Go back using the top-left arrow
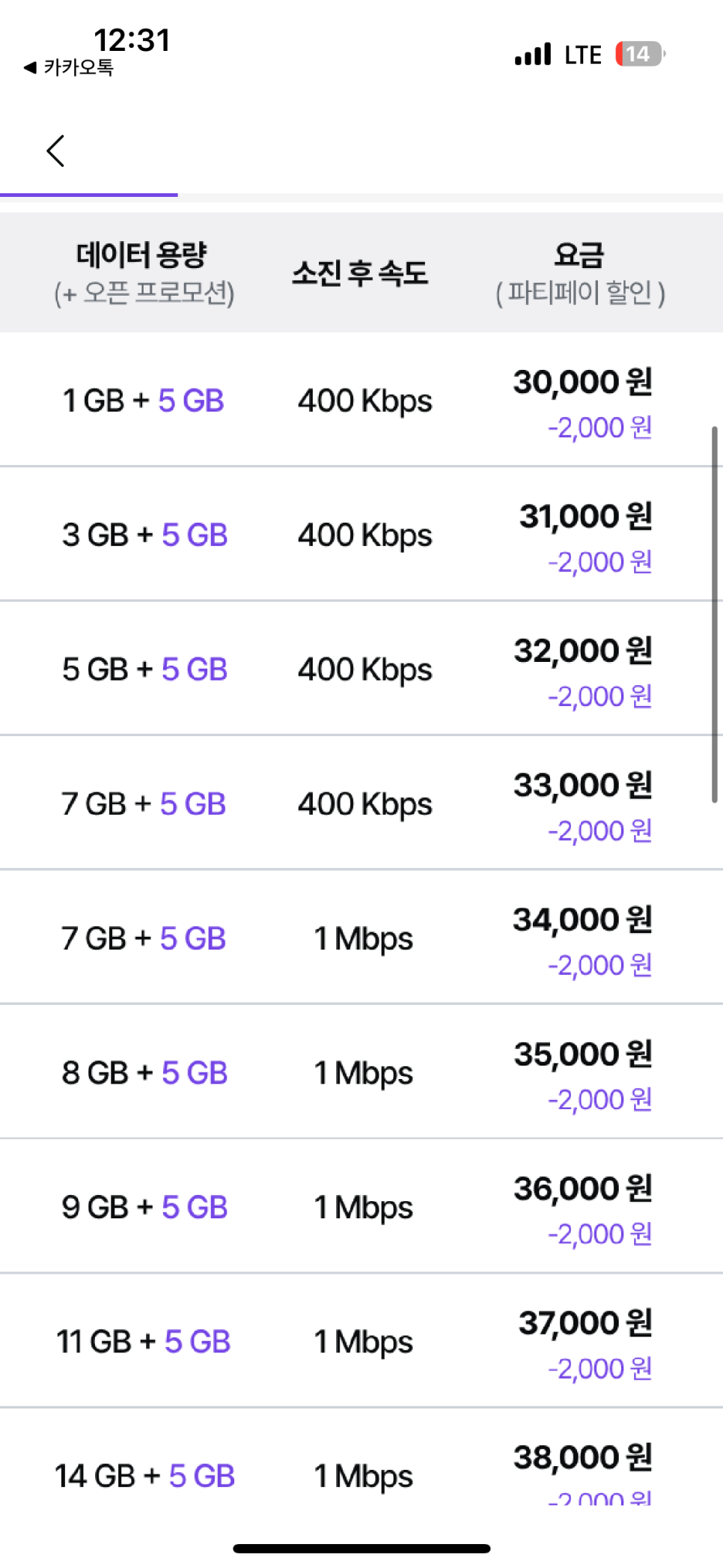 coord(55,151)
